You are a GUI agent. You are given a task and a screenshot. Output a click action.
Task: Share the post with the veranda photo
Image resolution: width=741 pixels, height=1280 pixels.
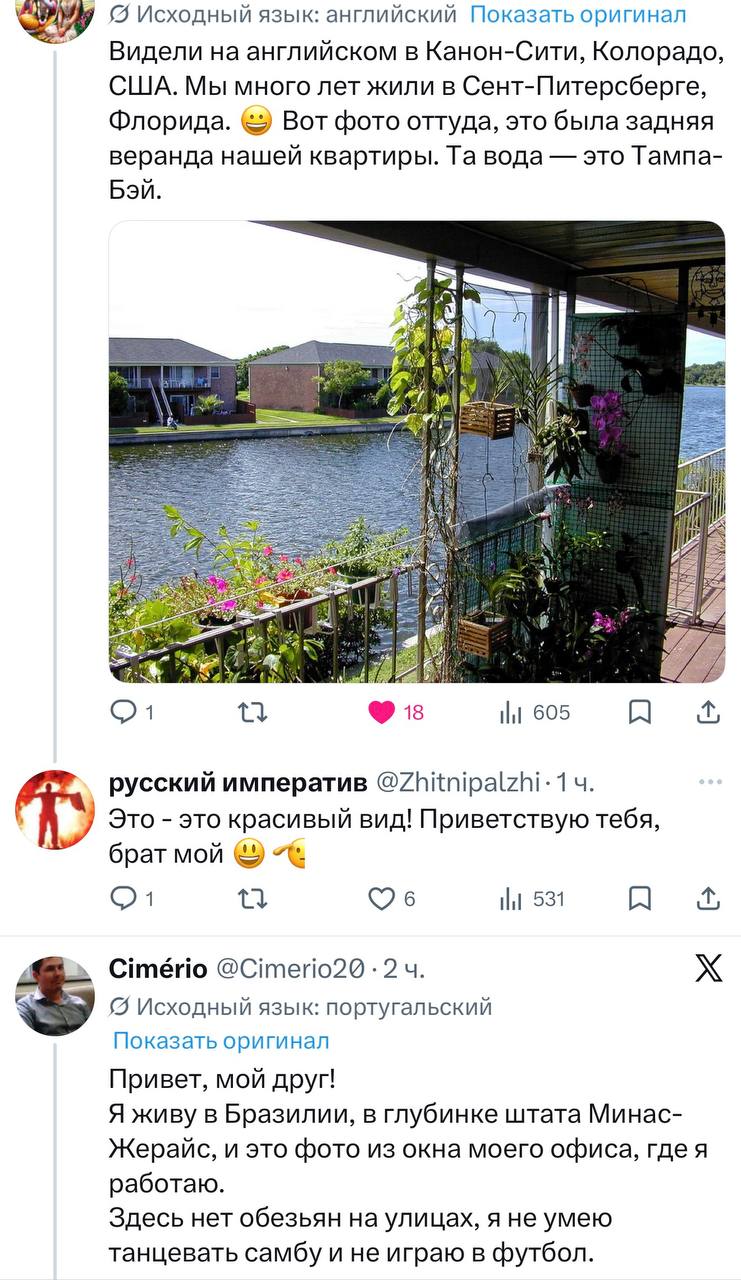(708, 712)
